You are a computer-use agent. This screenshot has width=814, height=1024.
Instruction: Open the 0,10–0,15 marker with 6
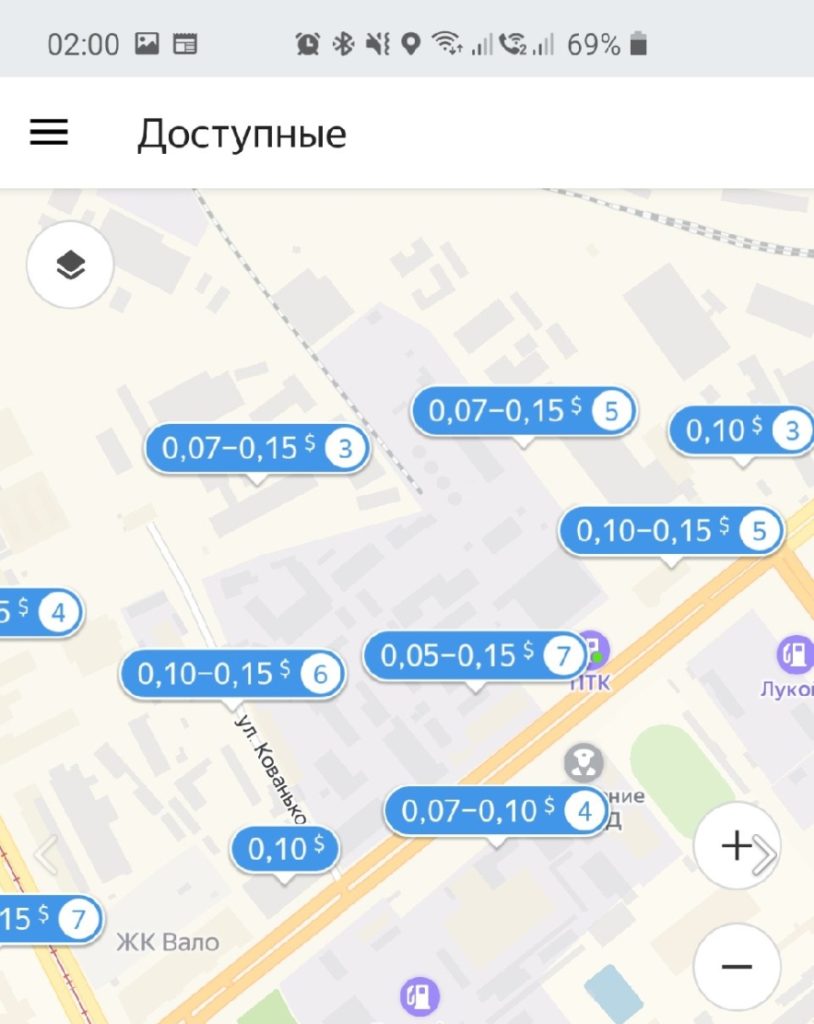[232, 674]
